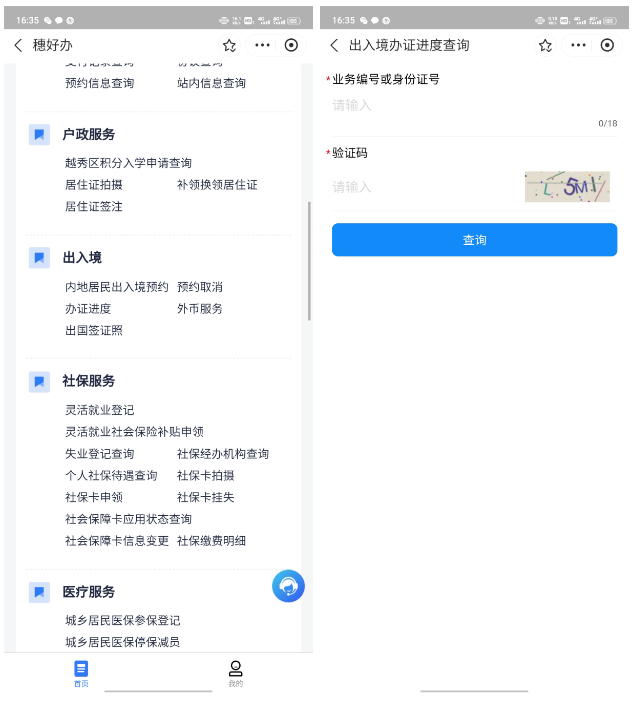Focus the 验证码 input field

pos(420,187)
